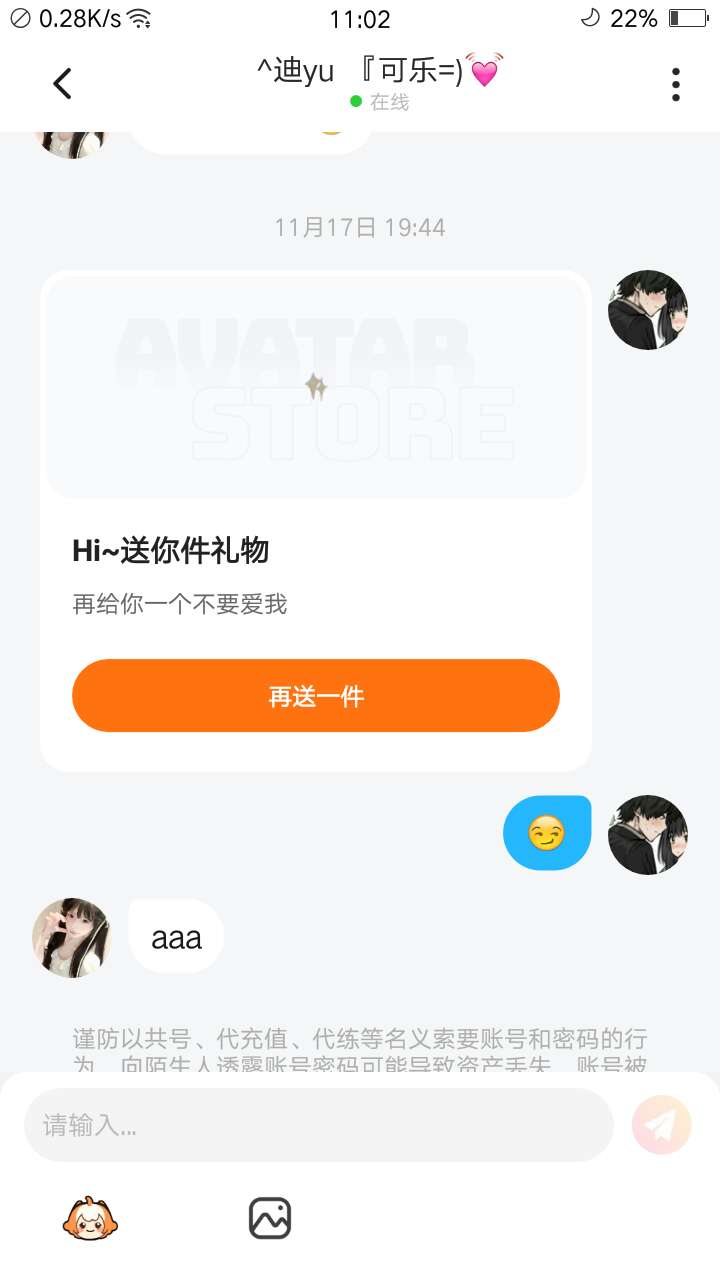The height and width of the screenshot is (1280, 720).
Task: Open my avatar beside the smirk emoji
Action: click(x=648, y=835)
